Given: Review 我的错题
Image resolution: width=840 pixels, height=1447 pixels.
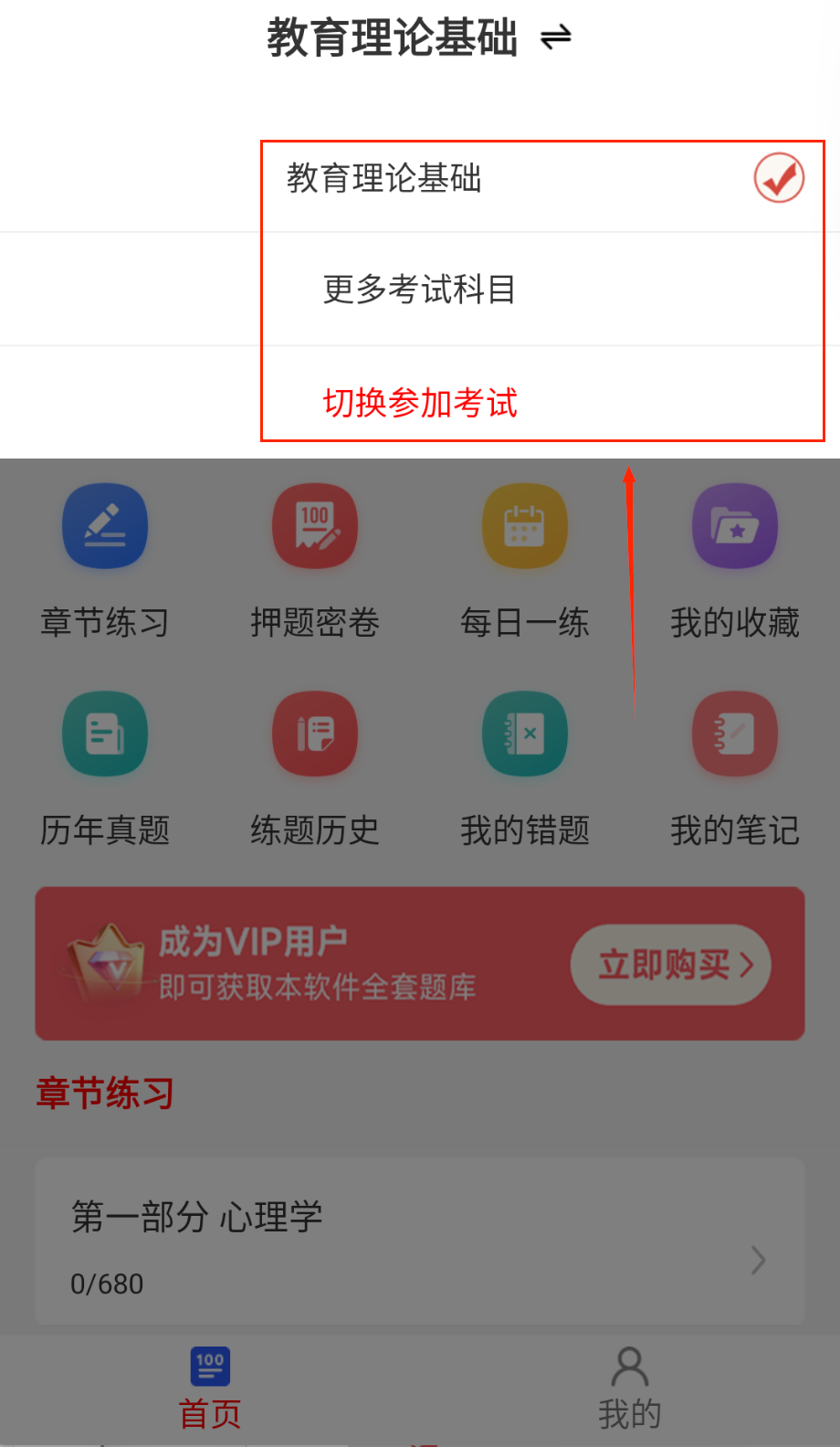Looking at the screenshot, I should coord(525,734).
